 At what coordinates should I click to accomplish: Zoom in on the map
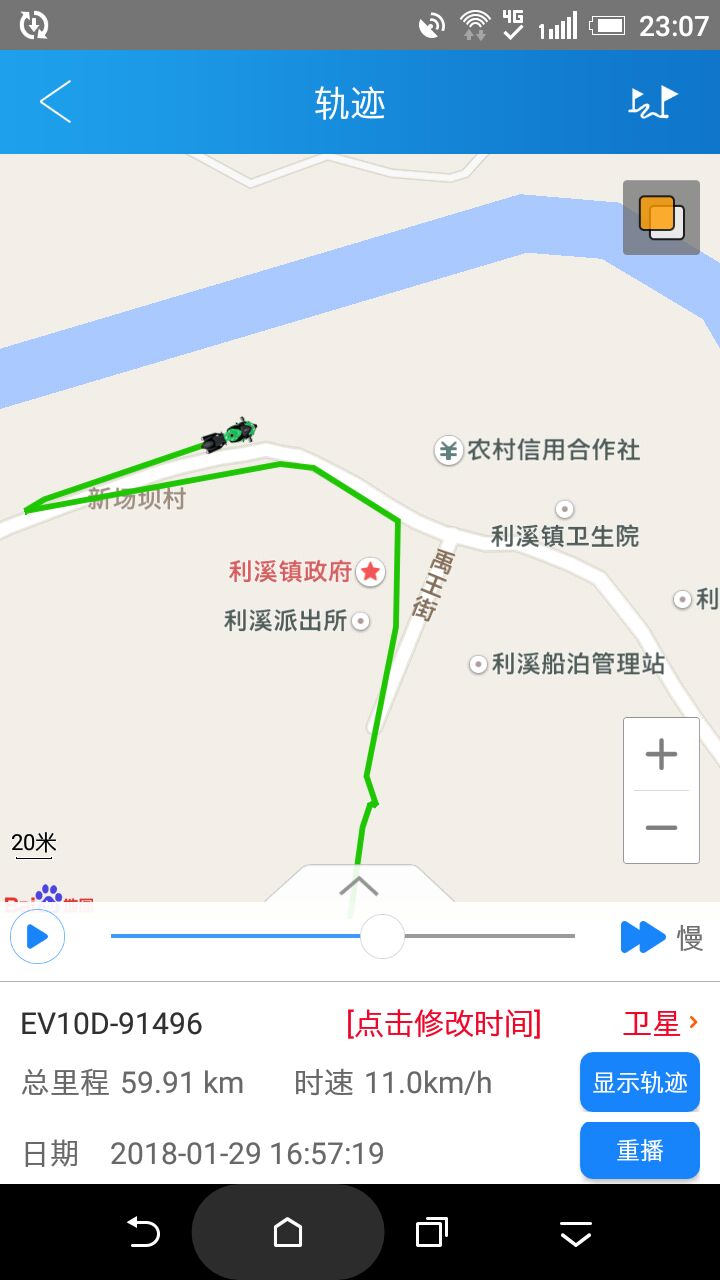point(661,754)
